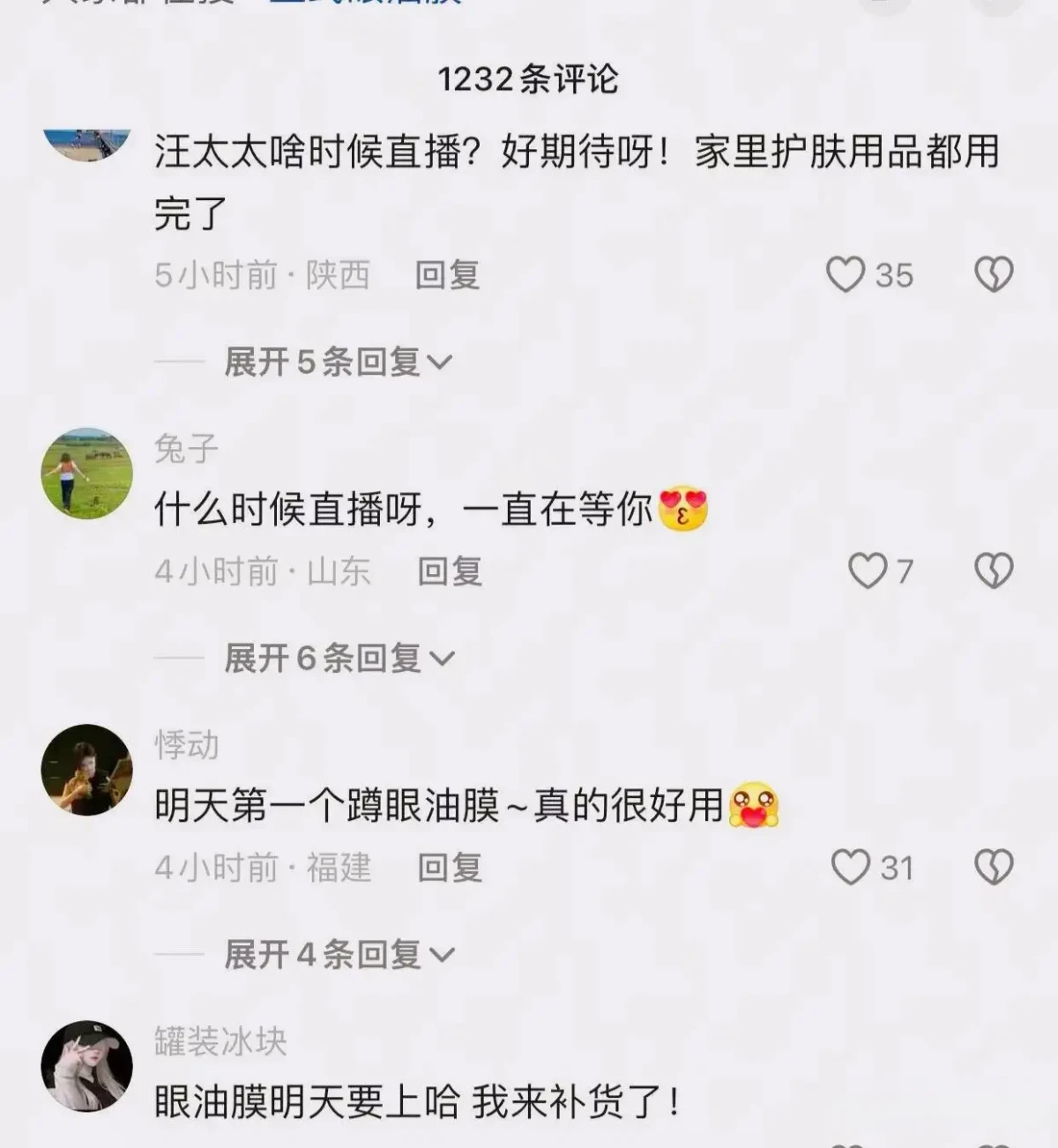Reply to 悸动's comment

(x=450, y=868)
